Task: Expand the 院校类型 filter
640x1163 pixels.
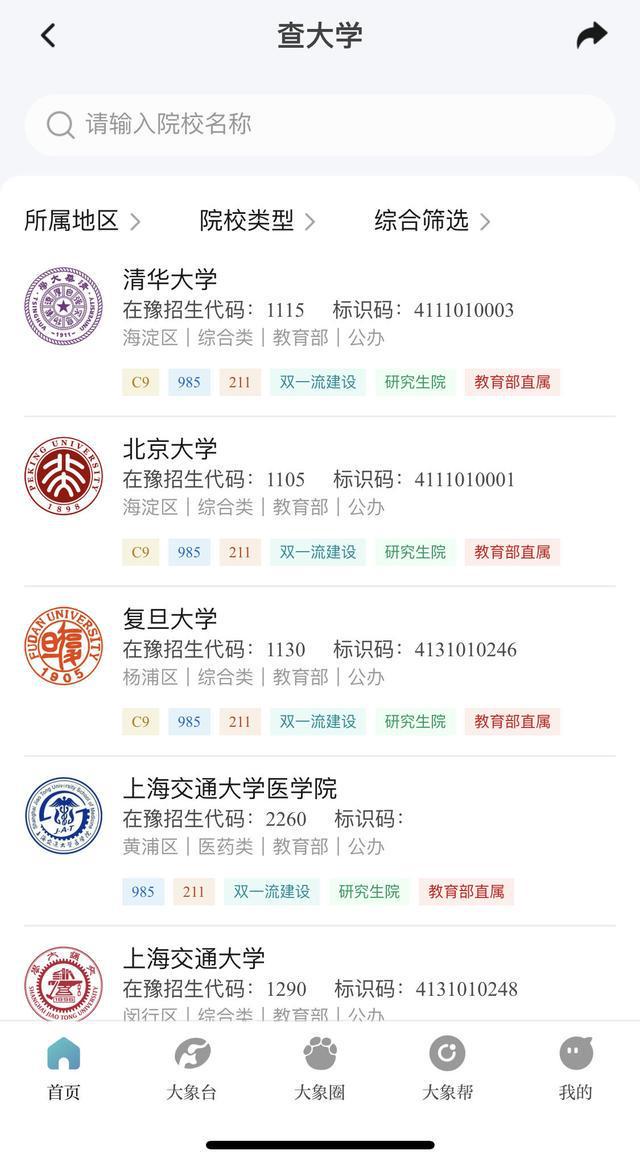Action: point(257,221)
